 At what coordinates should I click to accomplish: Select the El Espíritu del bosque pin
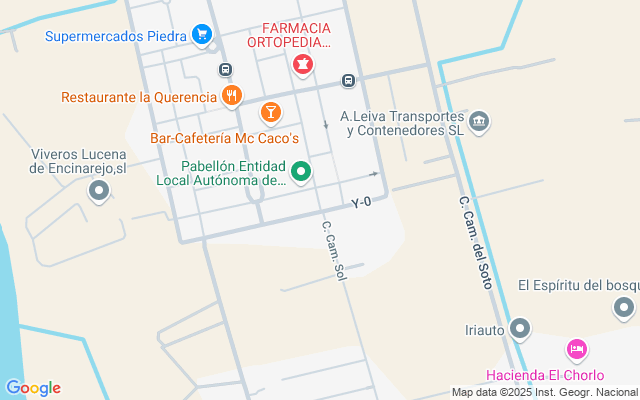pyautogui.click(x=624, y=308)
